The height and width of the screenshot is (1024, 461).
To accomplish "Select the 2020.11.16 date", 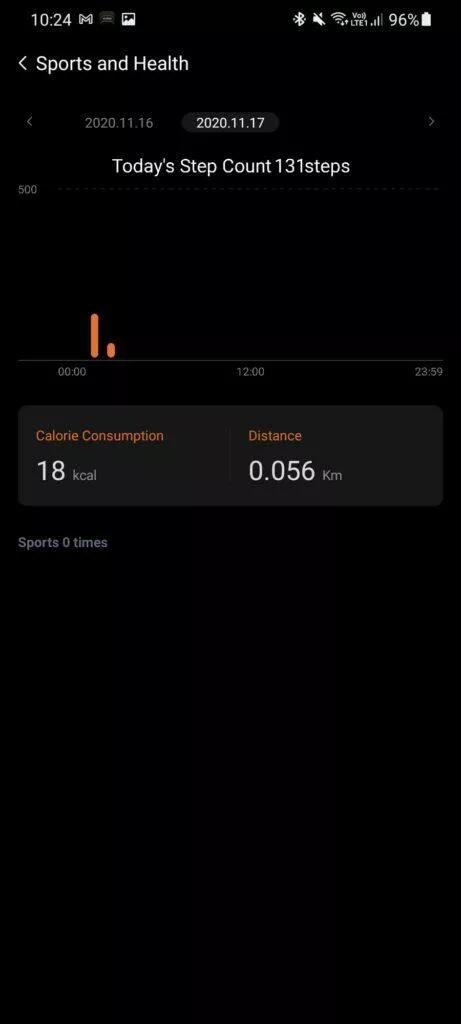I will (119, 123).
